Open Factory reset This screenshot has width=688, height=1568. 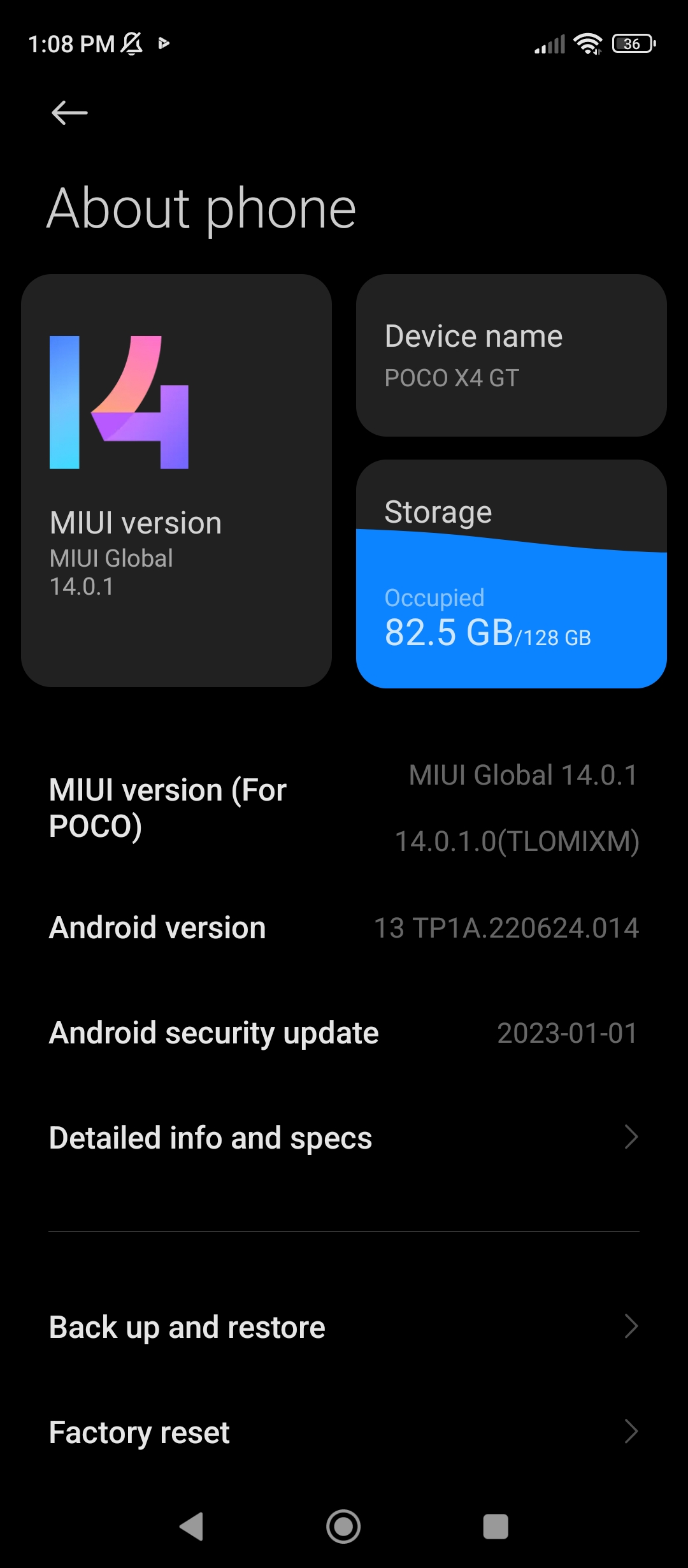(344, 1432)
